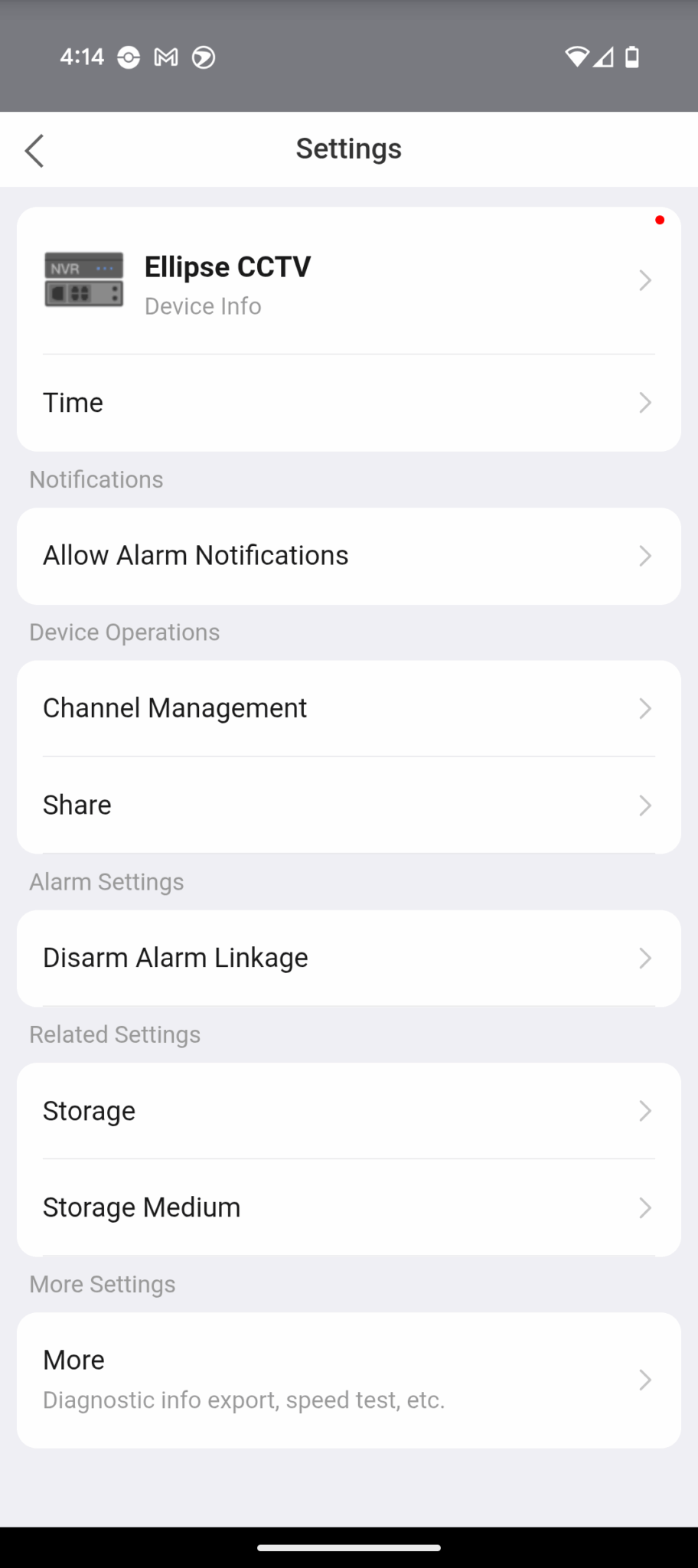Open Disarm Alarm Linkage settings
This screenshot has width=698, height=1568.
tap(348, 958)
